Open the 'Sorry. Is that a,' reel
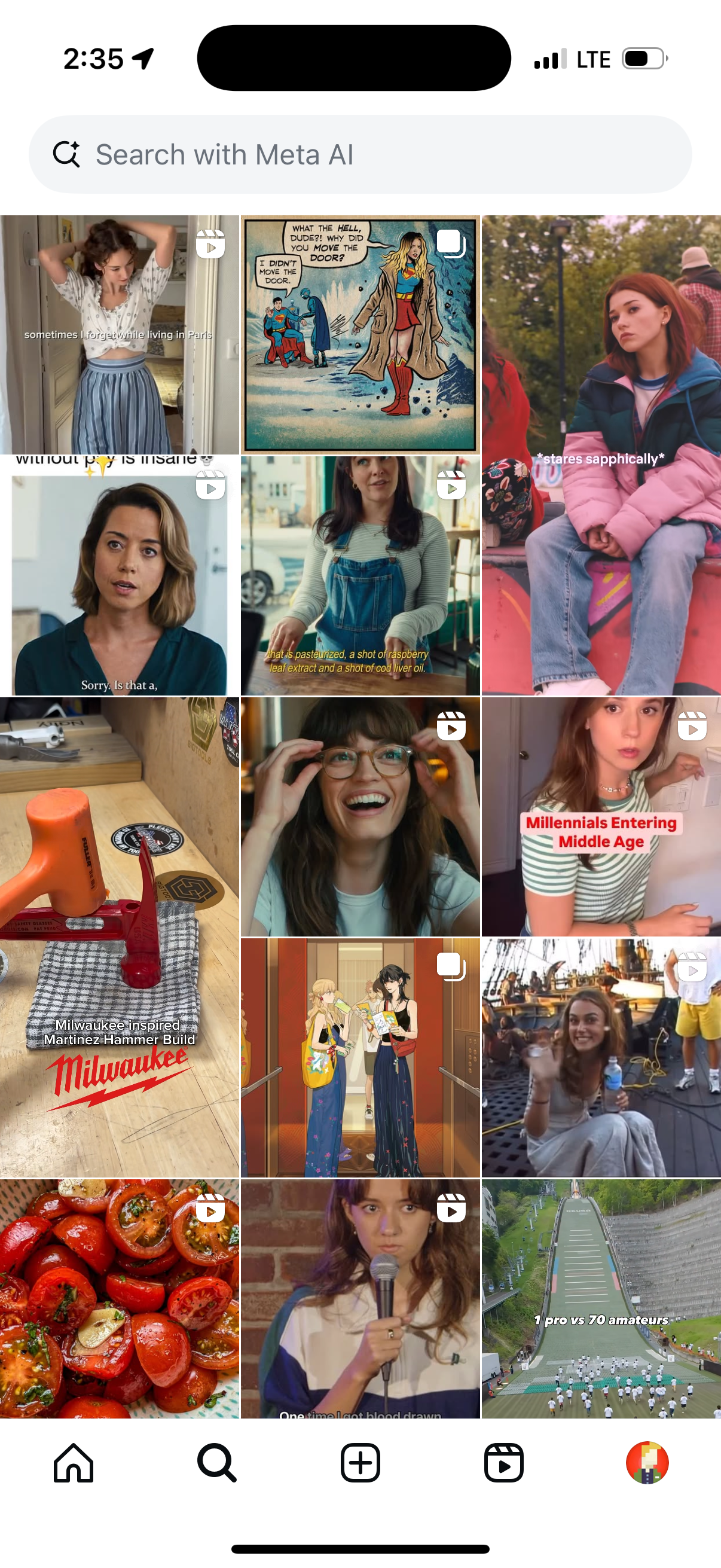Image resolution: width=721 pixels, height=1568 pixels. (x=119, y=576)
